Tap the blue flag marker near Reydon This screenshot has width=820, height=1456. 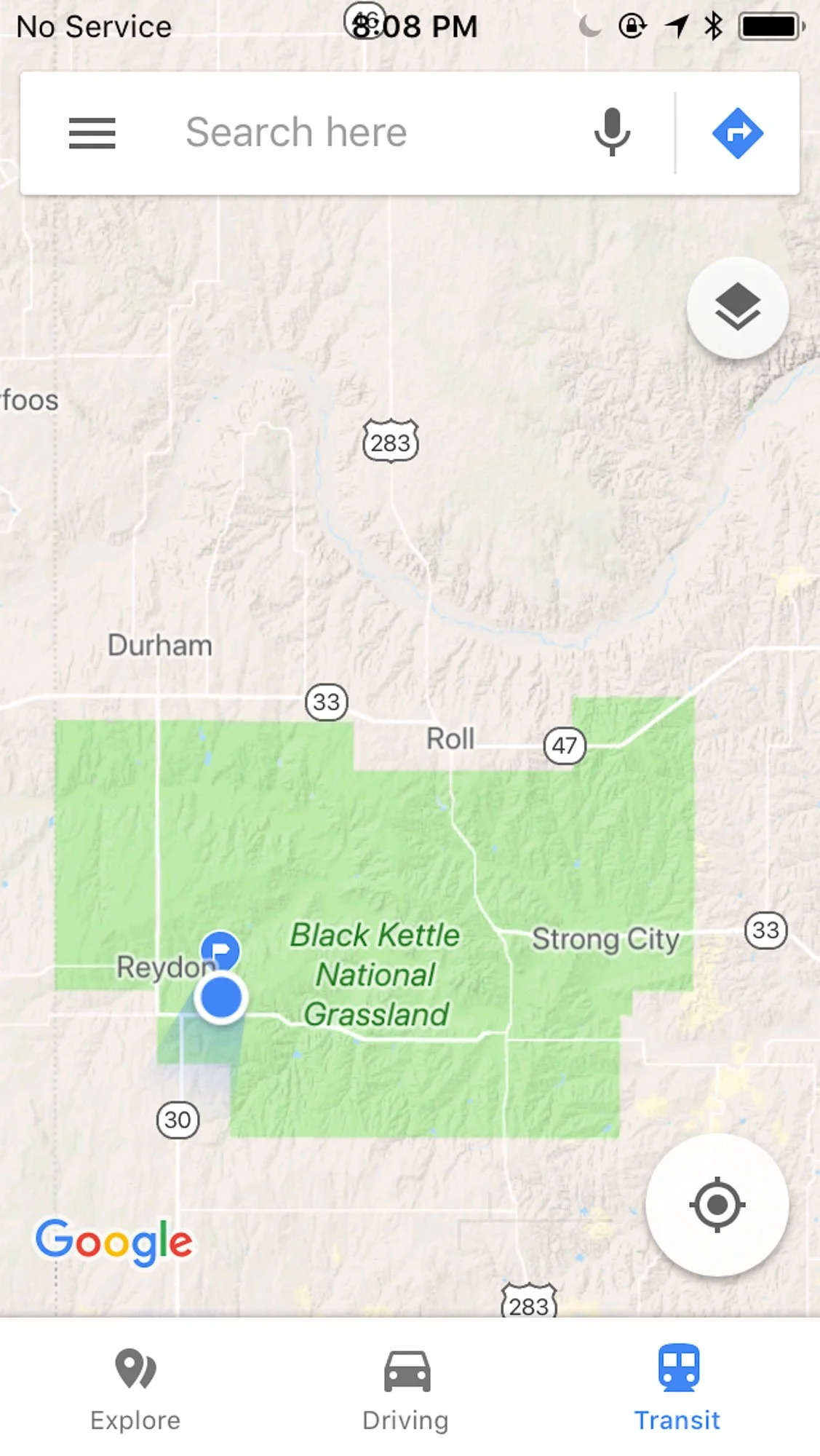[x=220, y=951]
